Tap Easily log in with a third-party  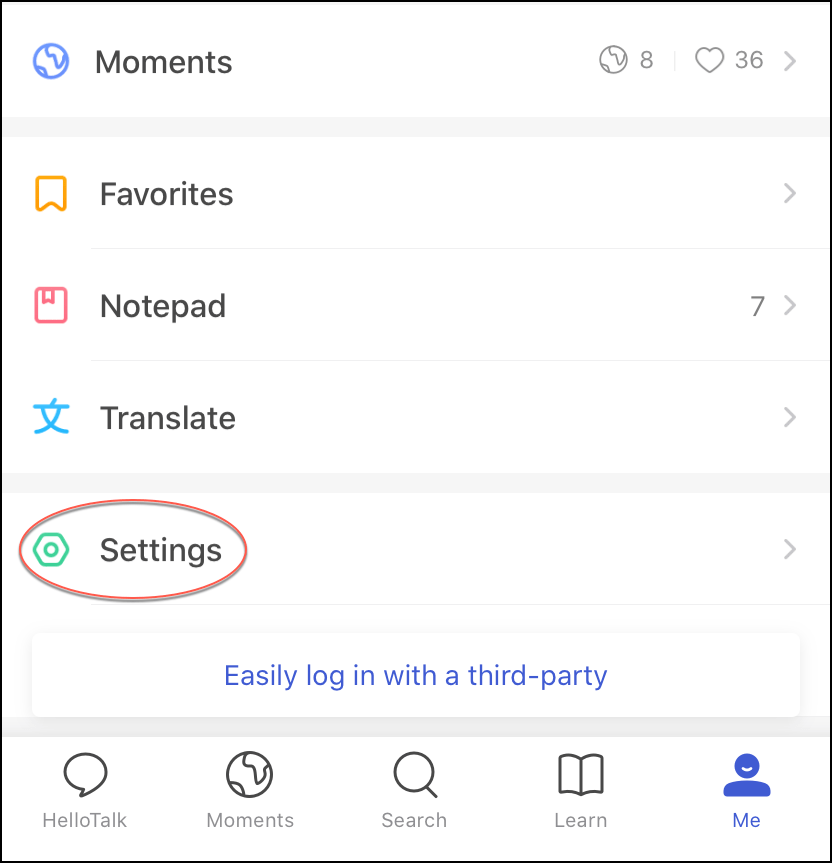[416, 676]
